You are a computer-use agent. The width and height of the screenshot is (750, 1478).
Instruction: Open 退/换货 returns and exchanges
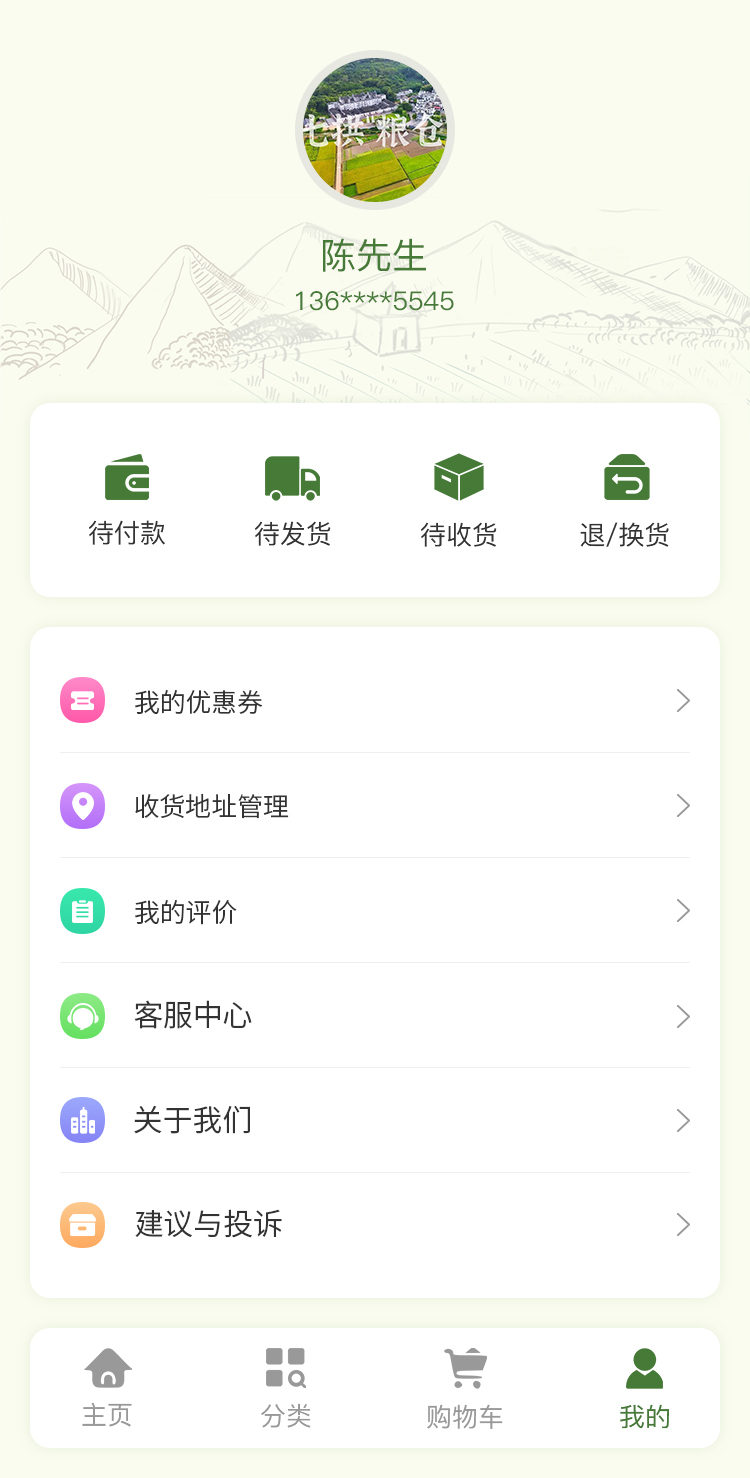click(625, 500)
